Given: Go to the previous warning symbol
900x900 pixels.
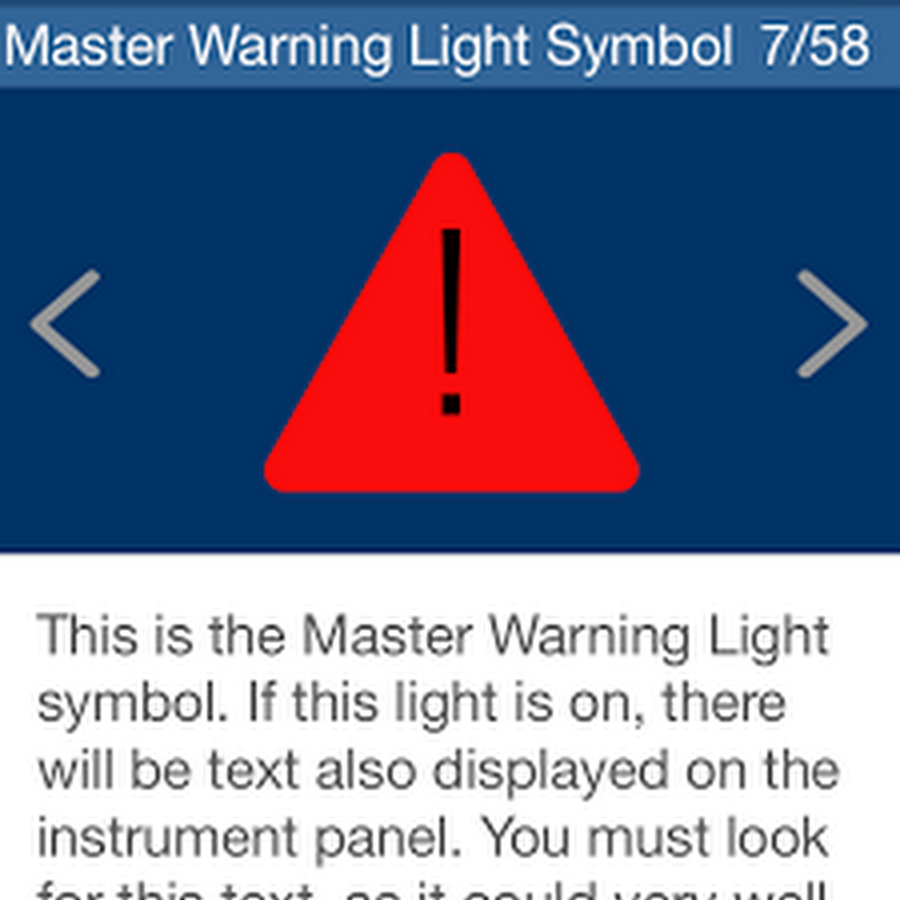Looking at the screenshot, I should click(x=66, y=323).
